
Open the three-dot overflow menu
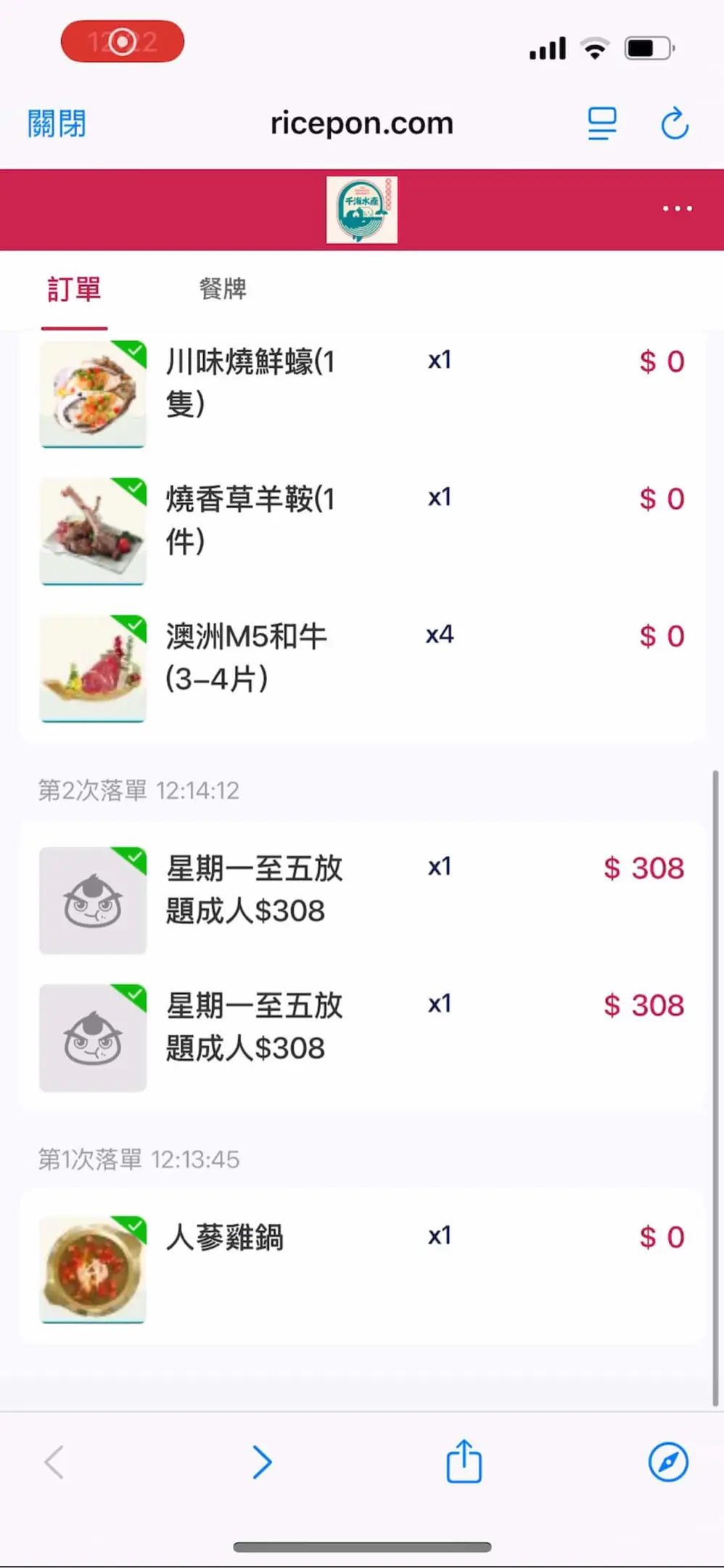tap(677, 209)
